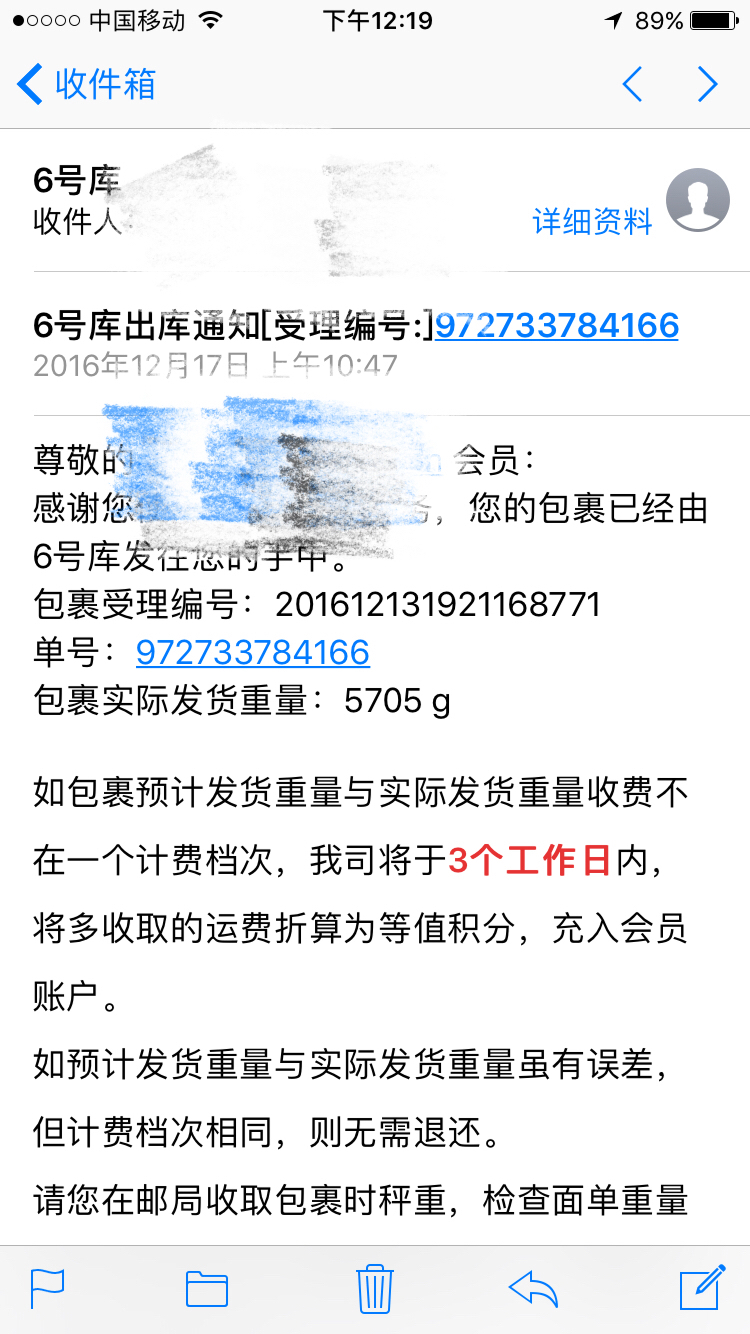The image size is (750, 1334).
Task: Open tracking number link in the subject line
Action: [x=557, y=325]
